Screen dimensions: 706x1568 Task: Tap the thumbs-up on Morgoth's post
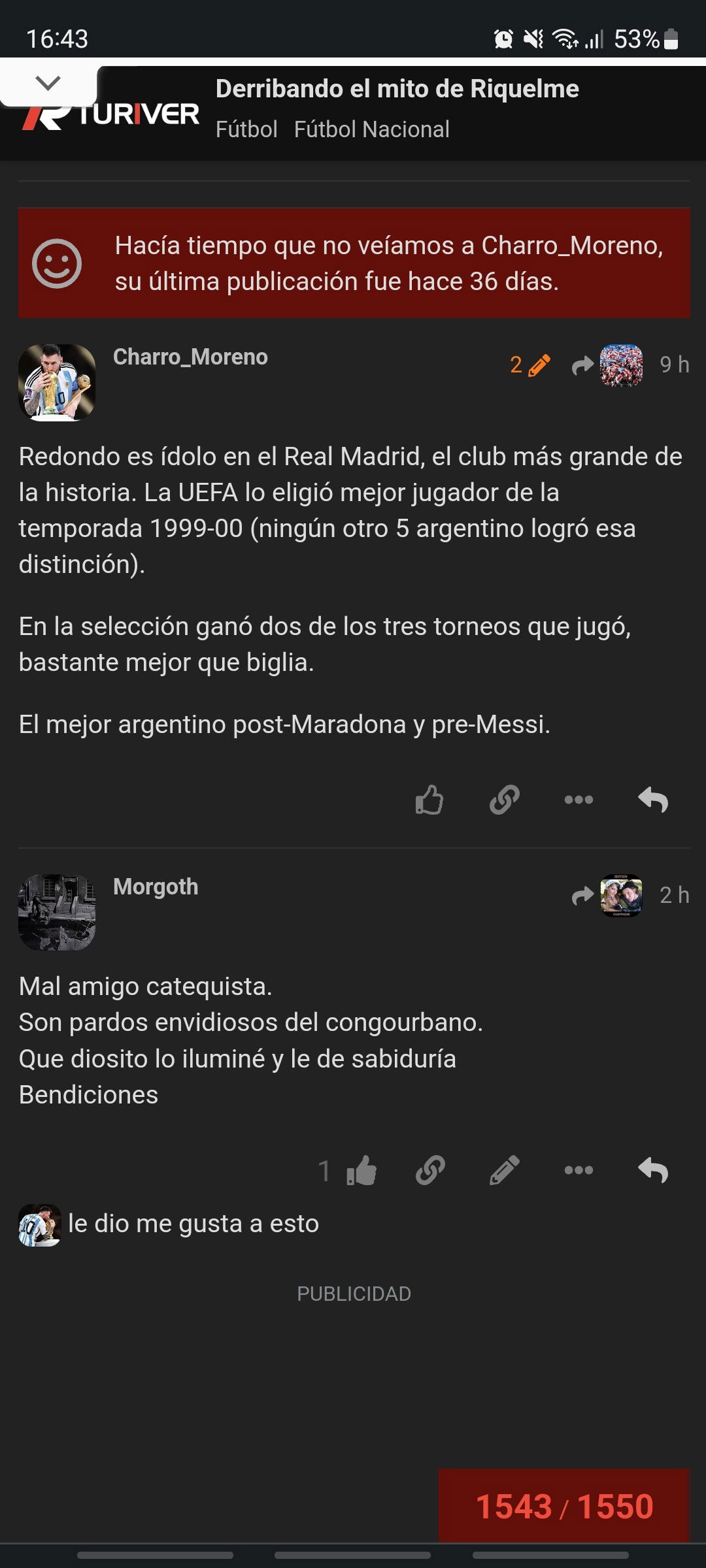(x=361, y=1170)
